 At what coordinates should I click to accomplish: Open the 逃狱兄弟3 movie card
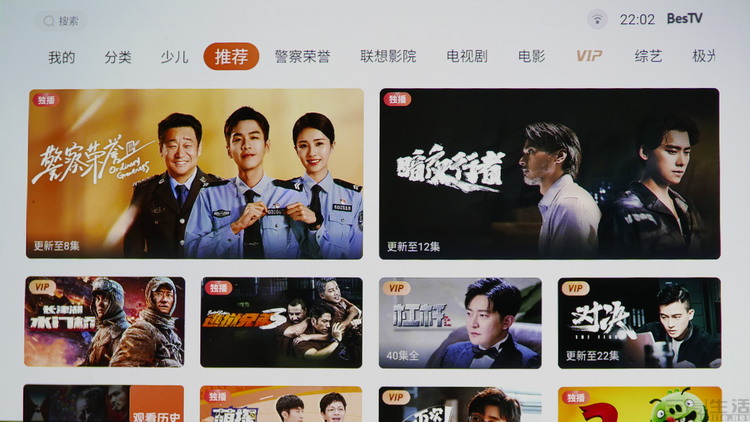pyautogui.click(x=281, y=322)
